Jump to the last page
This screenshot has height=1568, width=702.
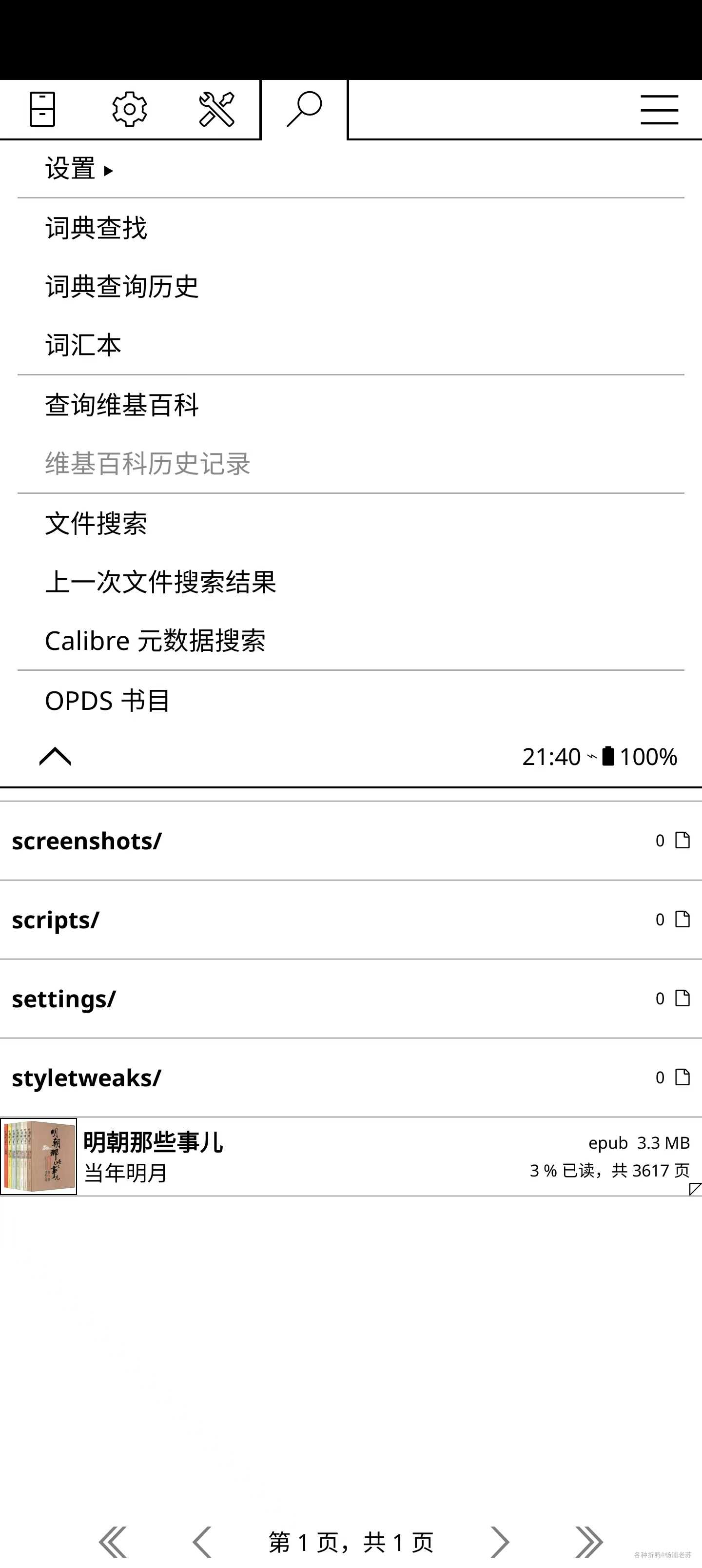pos(589,1541)
